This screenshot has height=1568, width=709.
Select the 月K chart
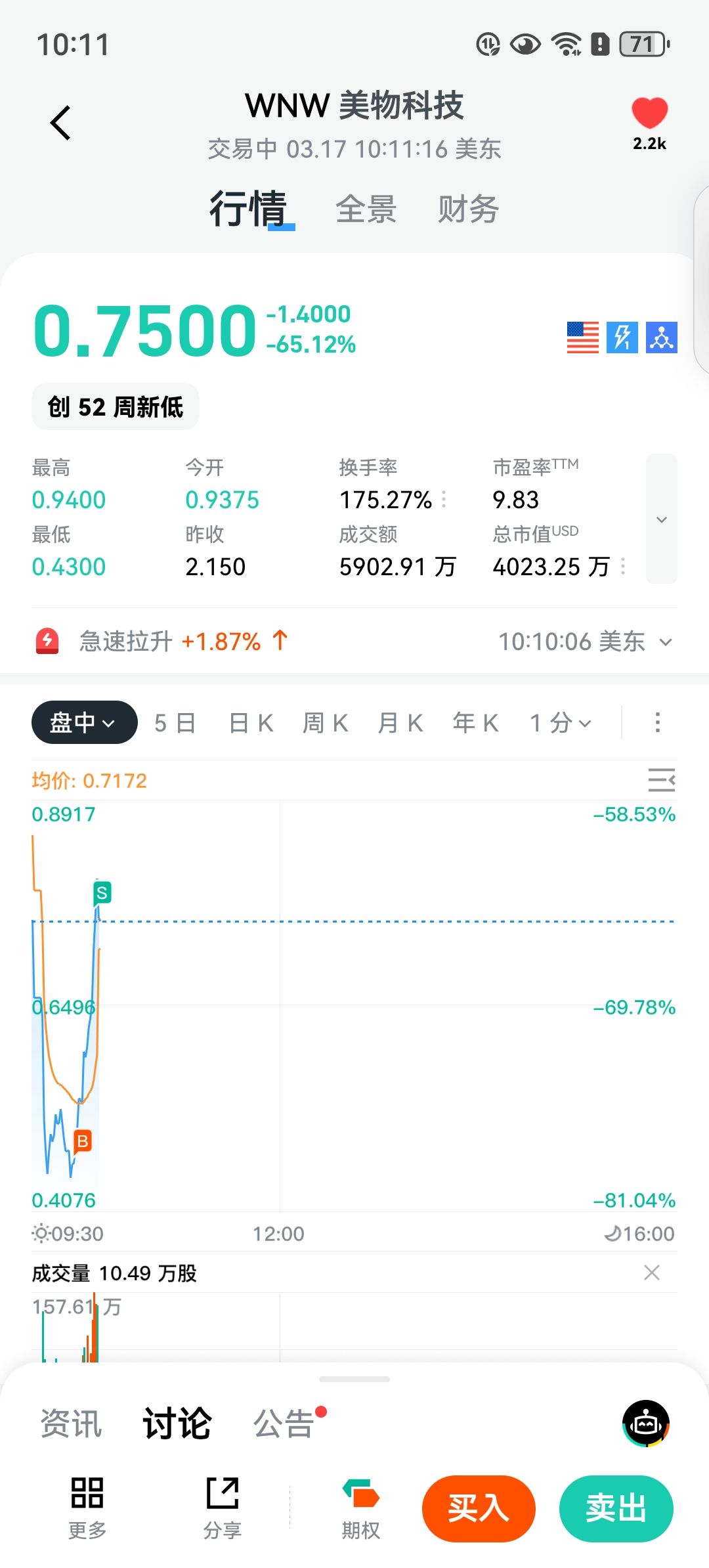tap(400, 723)
